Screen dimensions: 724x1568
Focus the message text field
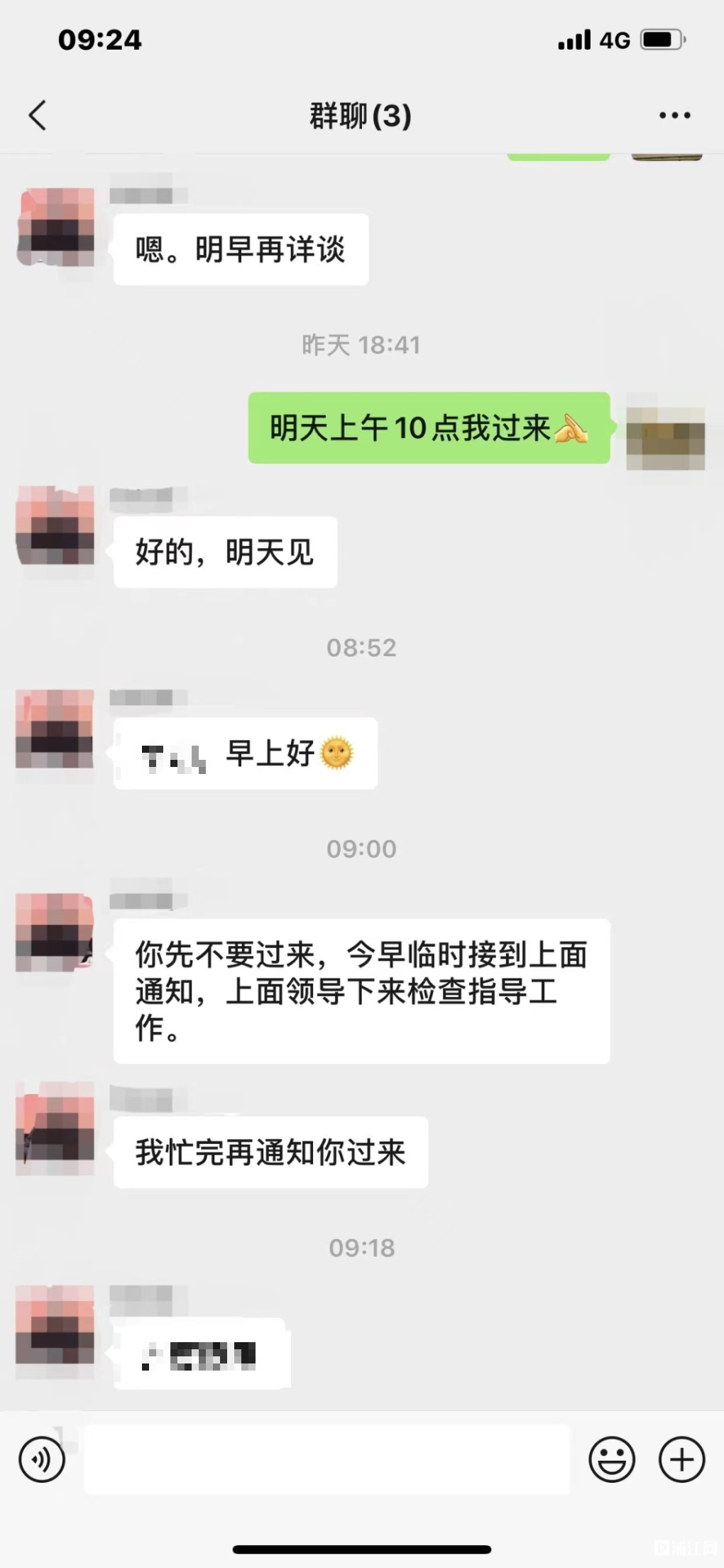point(327,1460)
